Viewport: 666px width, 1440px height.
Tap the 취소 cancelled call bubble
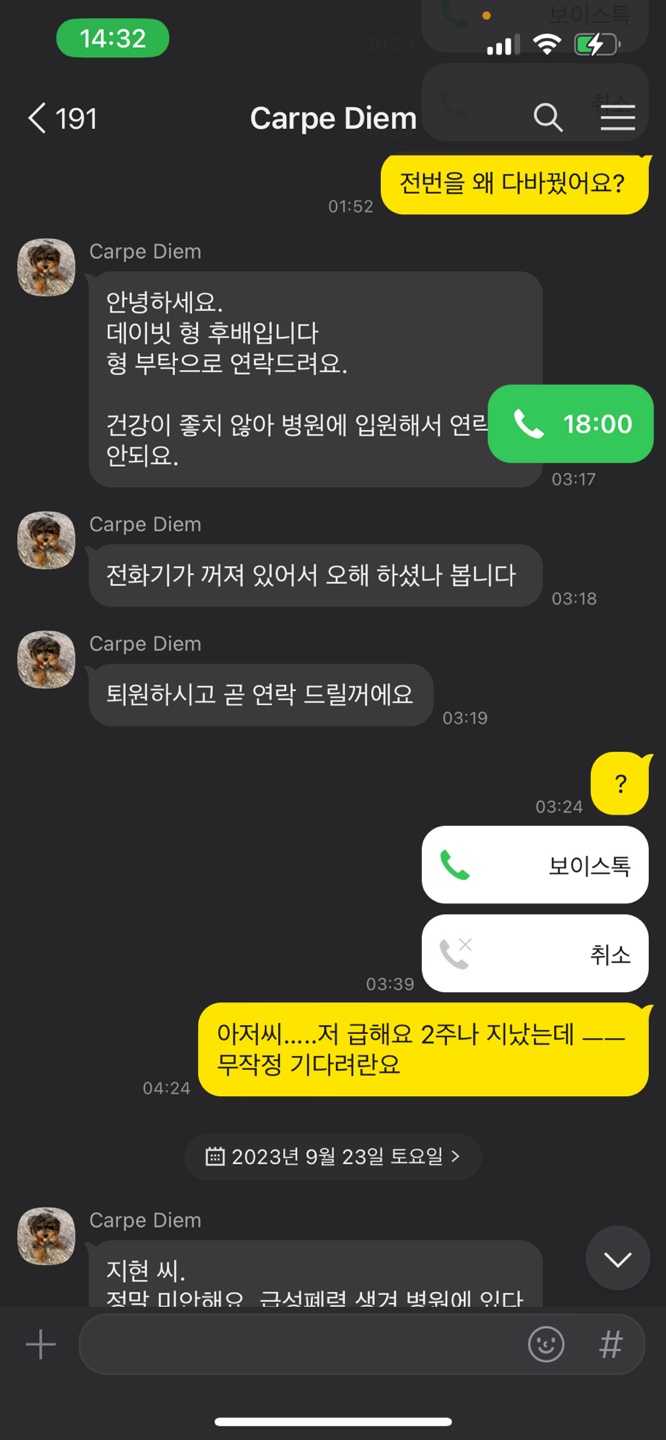[x=535, y=954]
